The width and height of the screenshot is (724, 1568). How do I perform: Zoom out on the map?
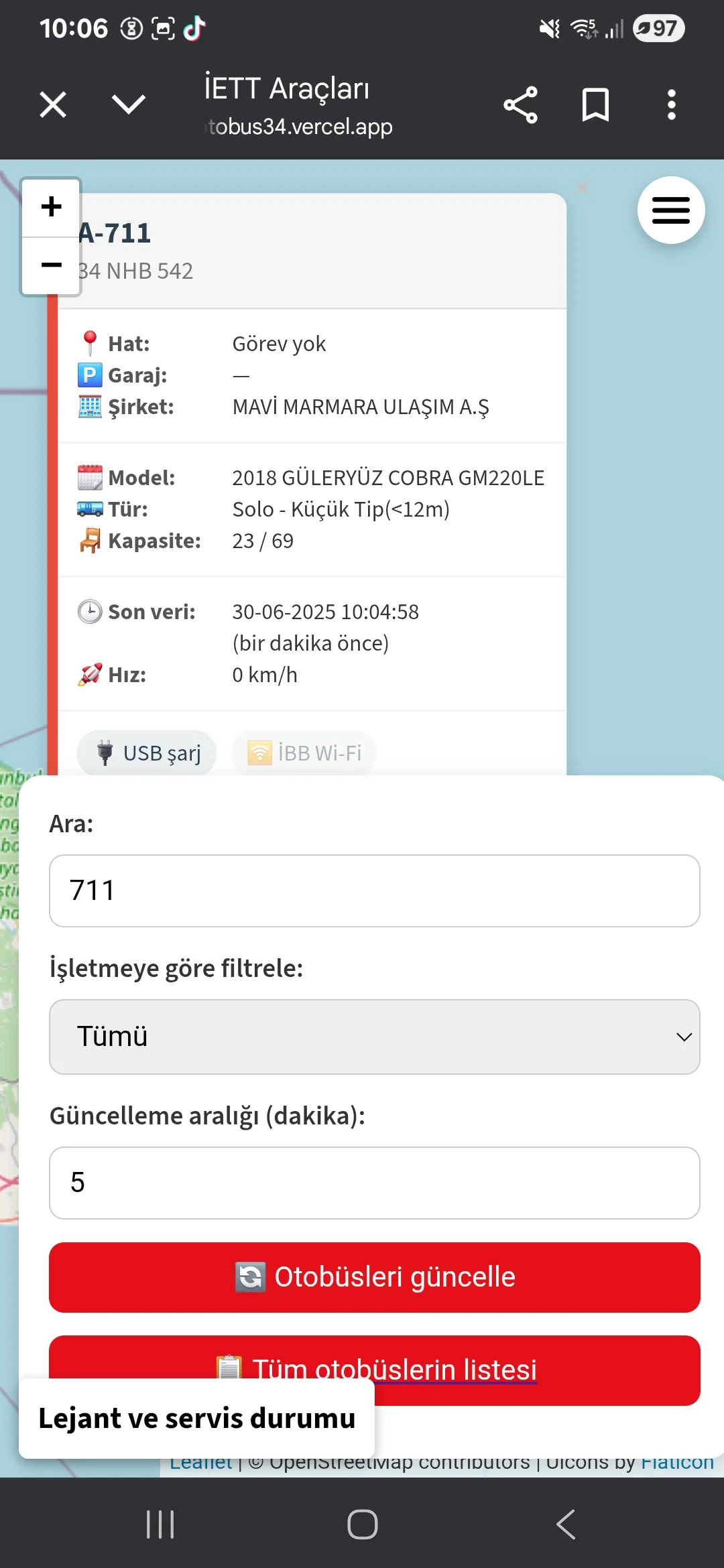pyautogui.click(x=52, y=265)
